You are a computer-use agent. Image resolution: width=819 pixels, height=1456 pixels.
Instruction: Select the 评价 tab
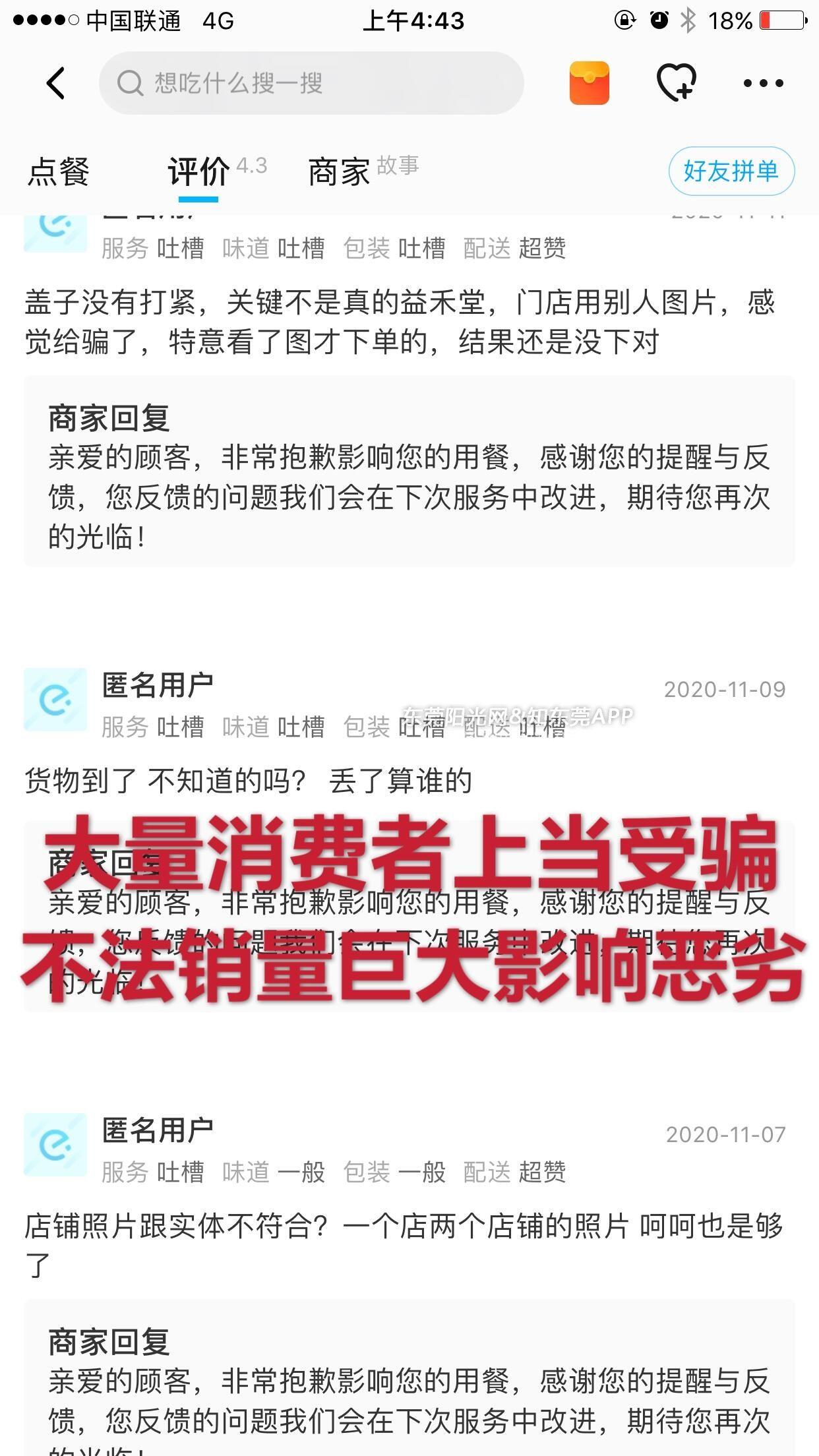(x=198, y=172)
